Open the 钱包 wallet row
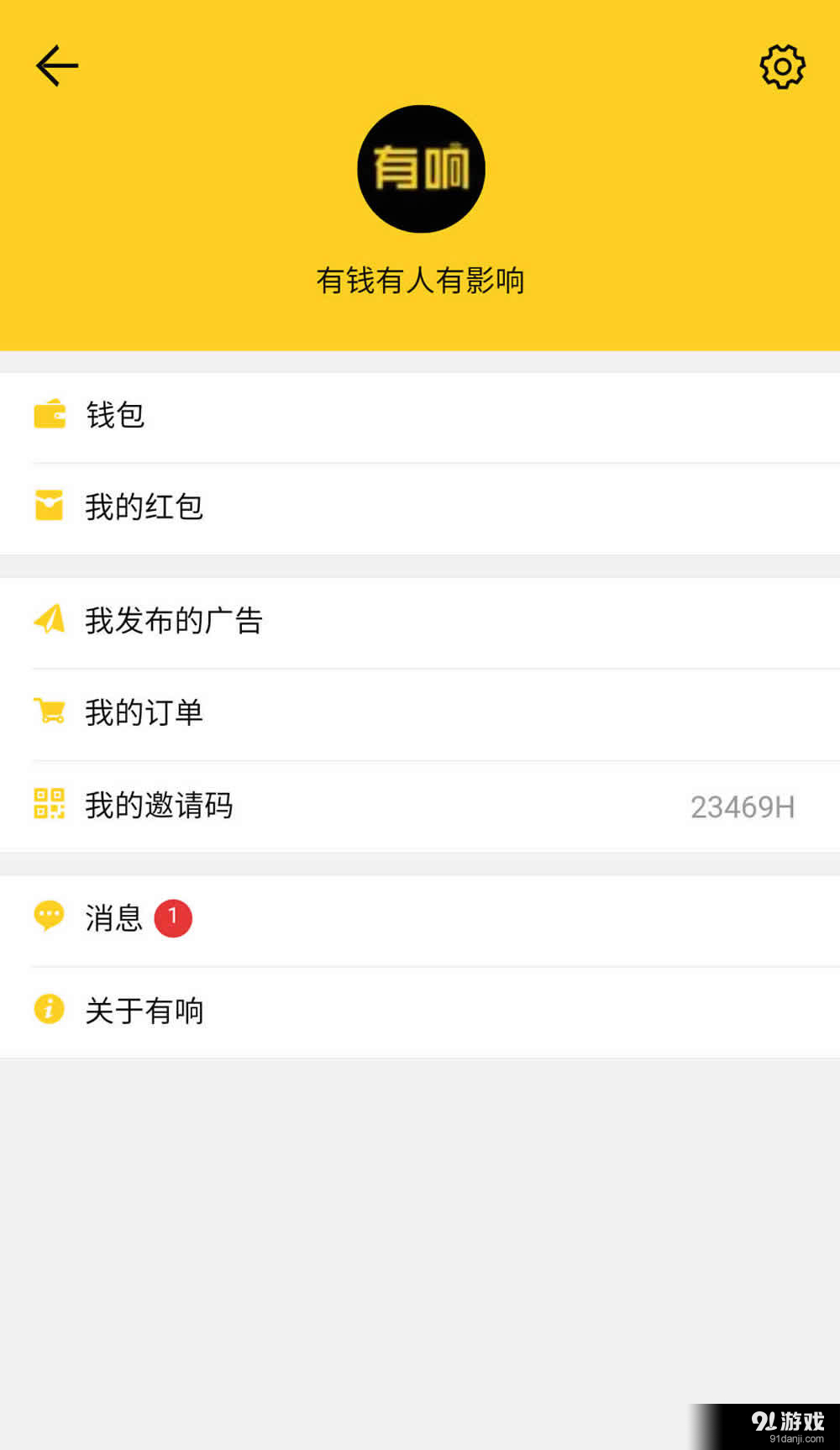The width and height of the screenshot is (840, 1450). [420, 416]
